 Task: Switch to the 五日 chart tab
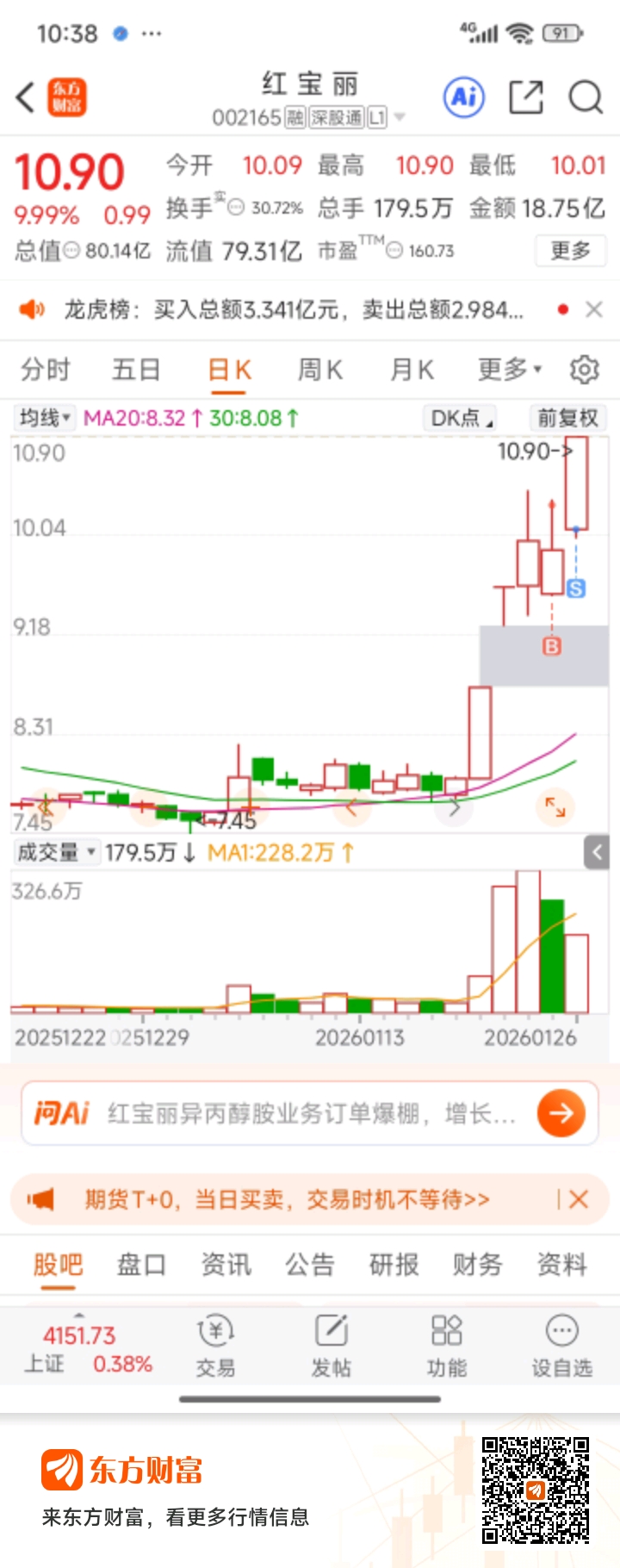[x=136, y=370]
